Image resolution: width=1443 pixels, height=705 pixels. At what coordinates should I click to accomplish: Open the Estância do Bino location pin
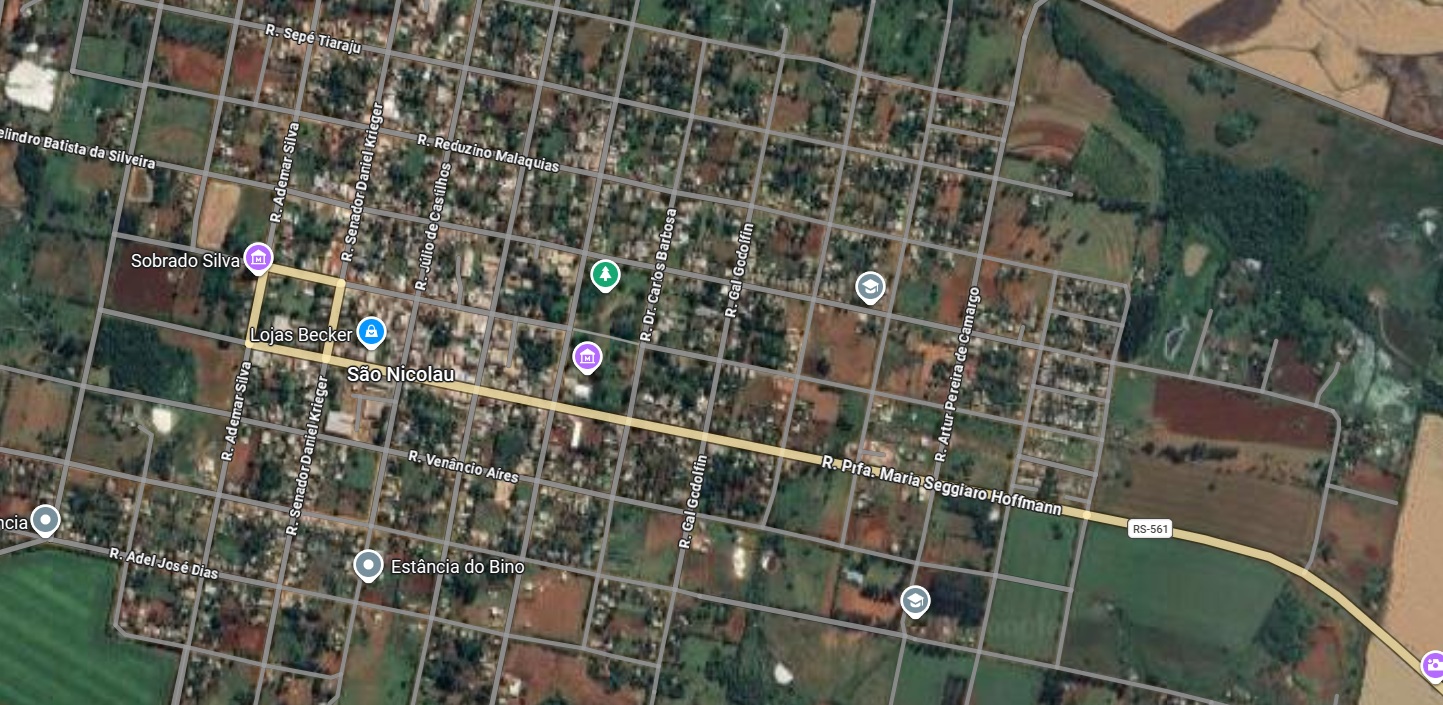[368, 566]
